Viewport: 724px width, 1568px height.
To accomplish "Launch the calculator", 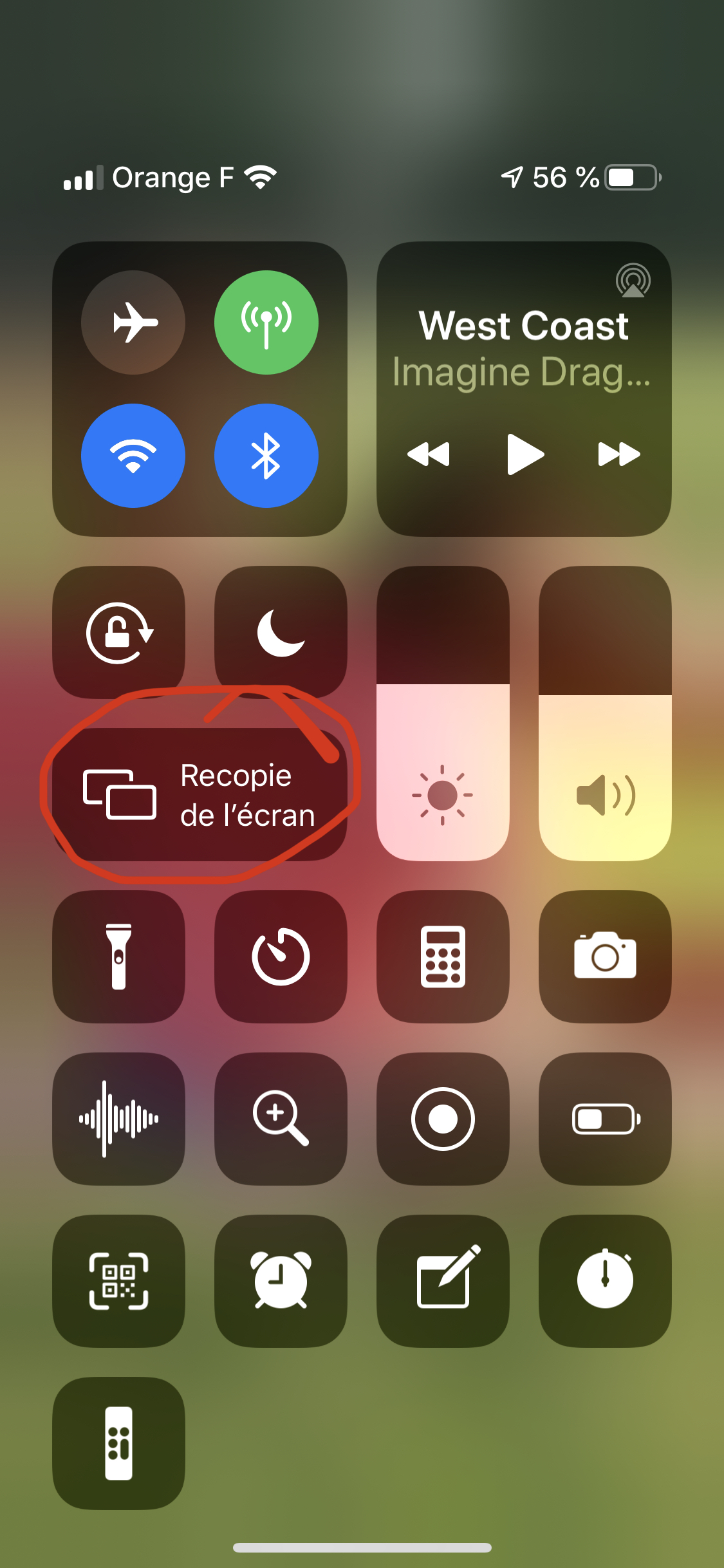I will (x=443, y=957).
